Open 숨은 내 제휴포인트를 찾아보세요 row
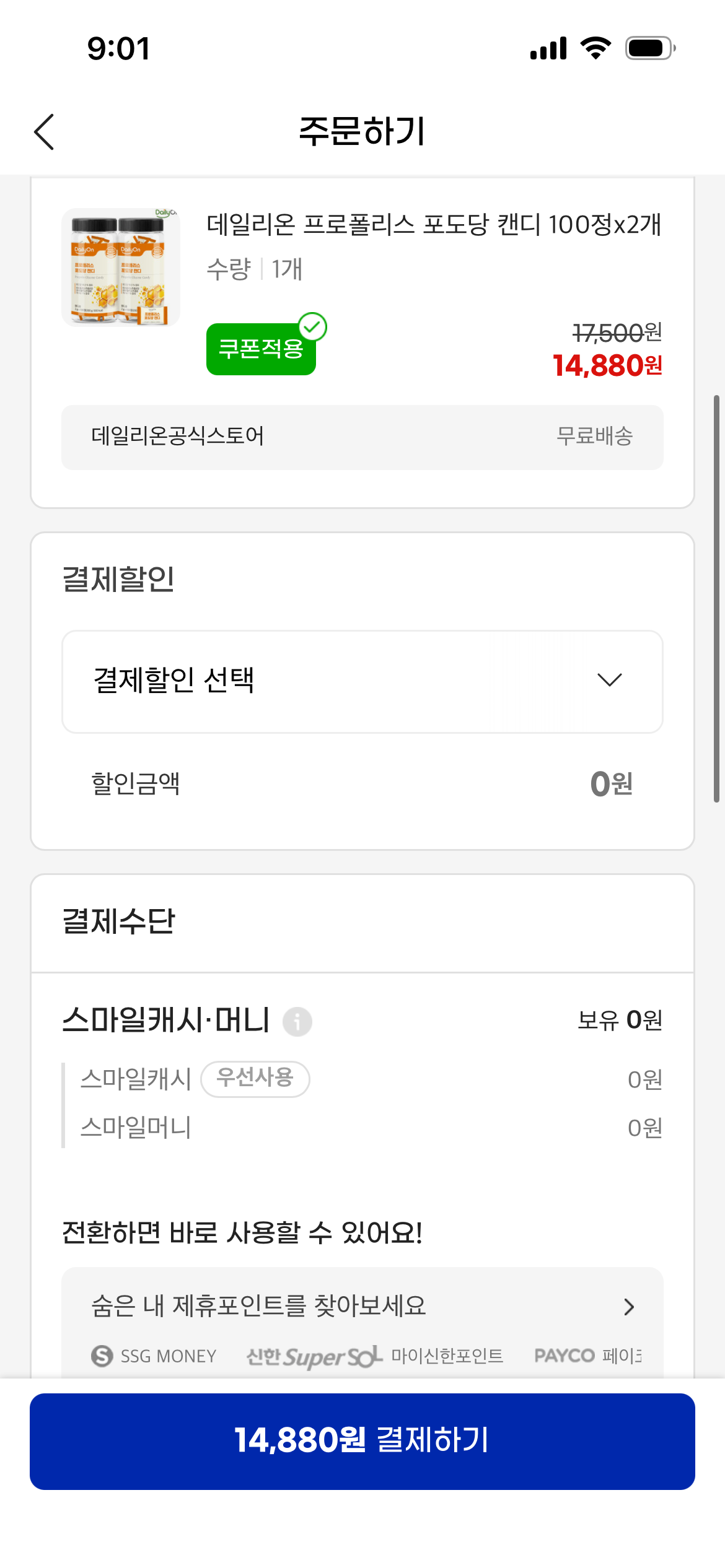This screenshot has height=1568, width=725. [x=362, y=1306]
